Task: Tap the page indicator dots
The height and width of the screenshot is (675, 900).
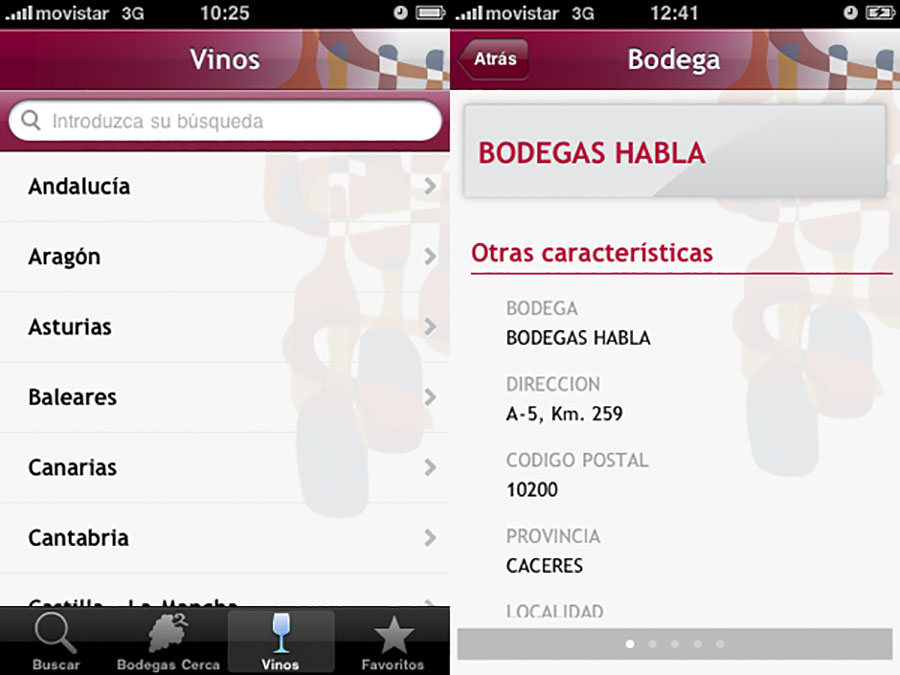Action: [x=675, y=644]
